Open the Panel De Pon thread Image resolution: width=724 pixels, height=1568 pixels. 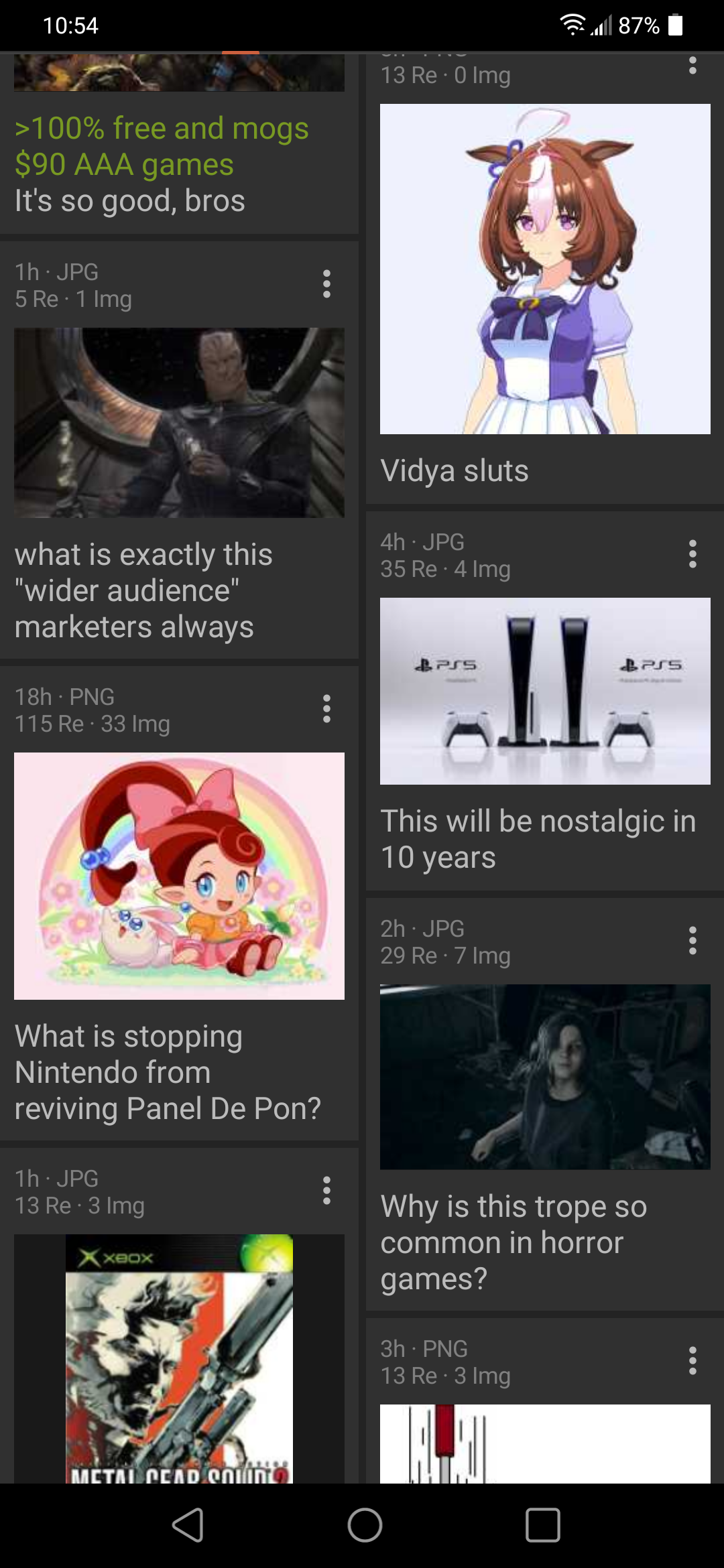[x=179, y=903]
